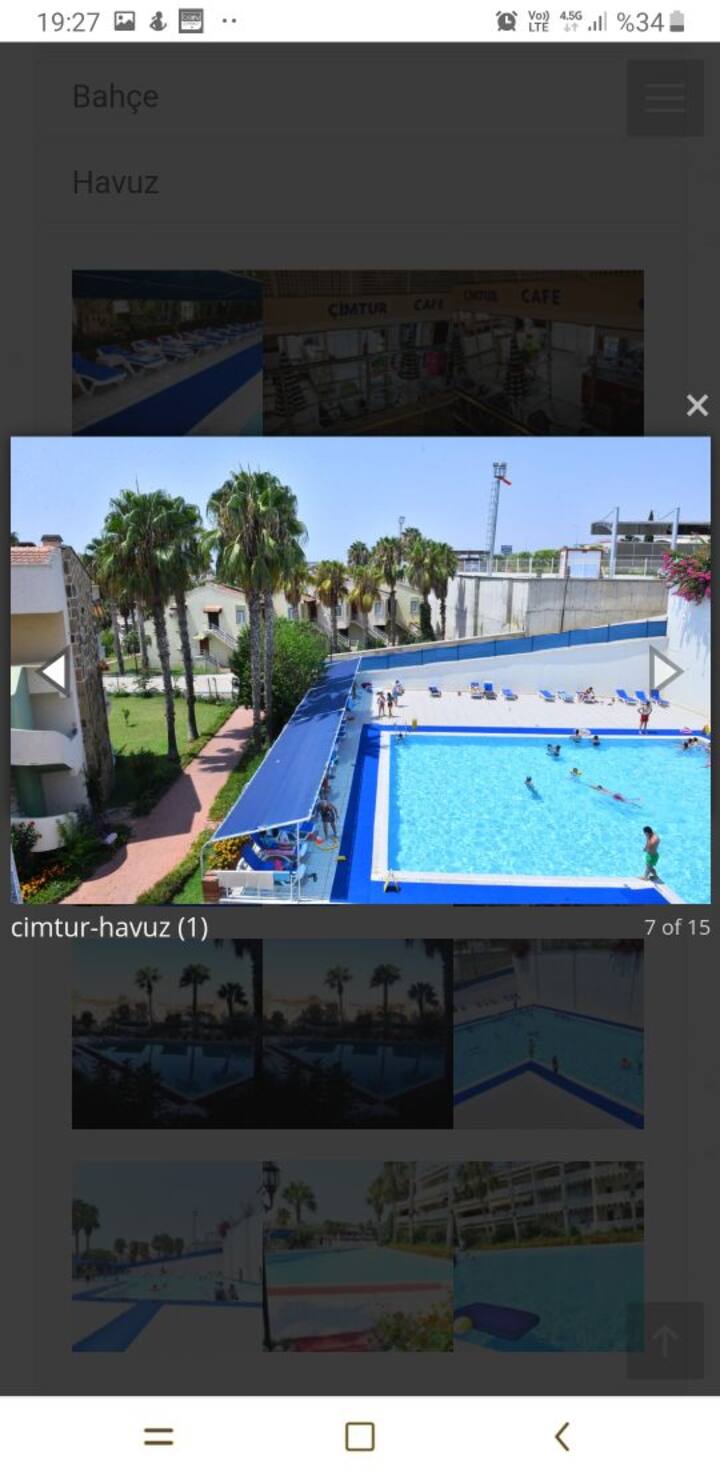Advance to the next photo

coord(666,671)
